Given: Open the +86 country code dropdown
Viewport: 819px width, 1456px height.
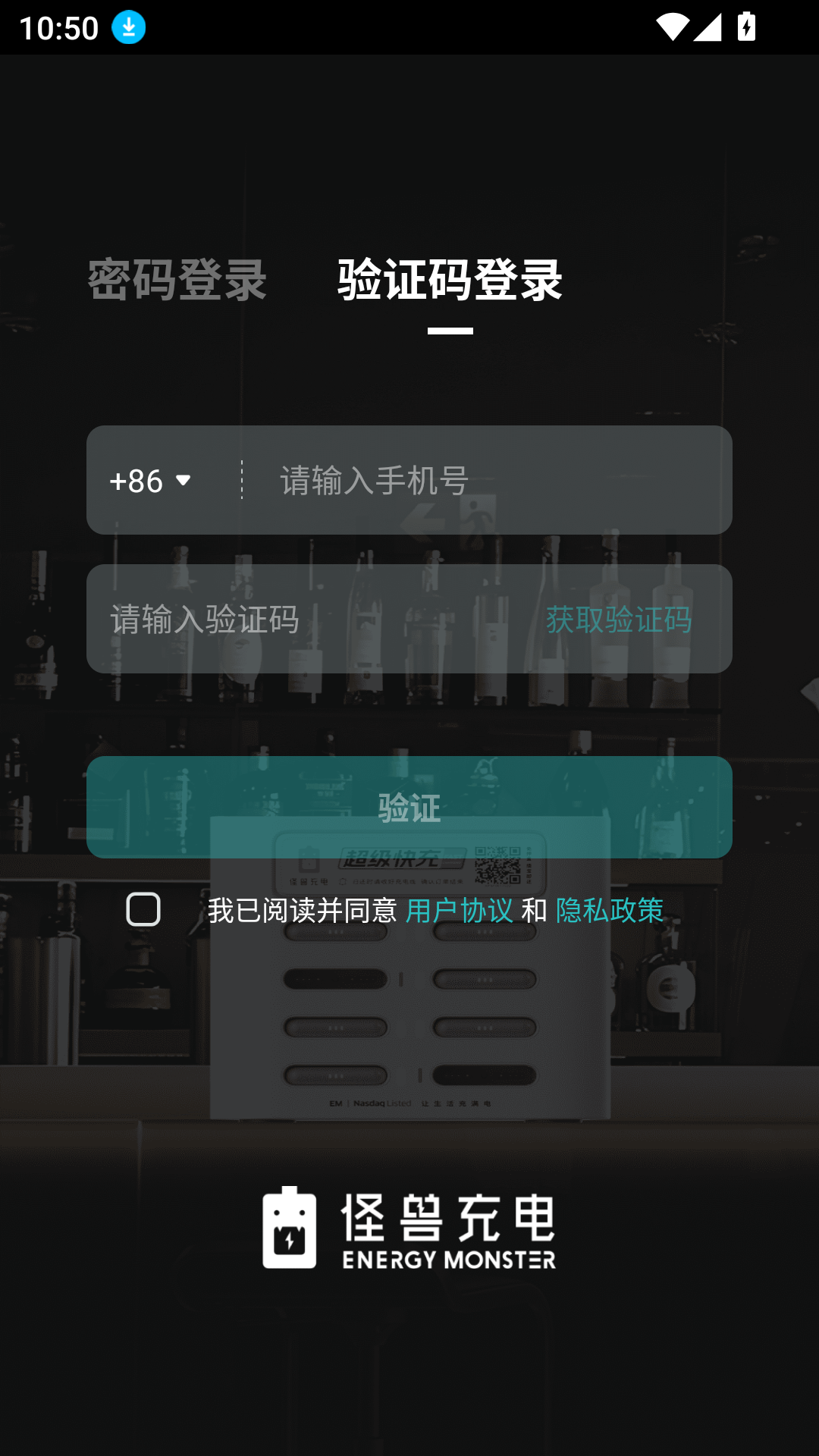Looking at the screenshot, I should pos(151,481).
